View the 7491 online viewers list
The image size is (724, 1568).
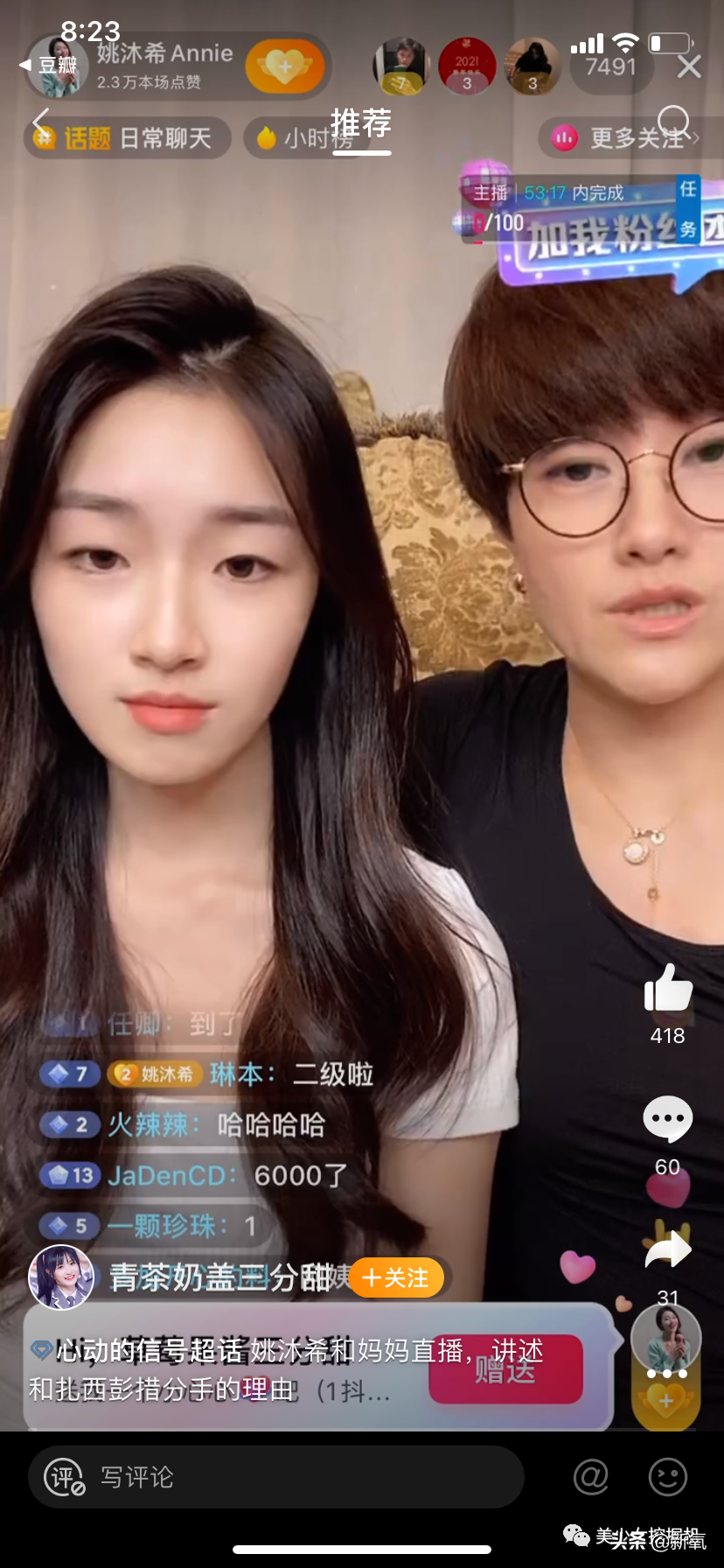[x=611, y=67]
